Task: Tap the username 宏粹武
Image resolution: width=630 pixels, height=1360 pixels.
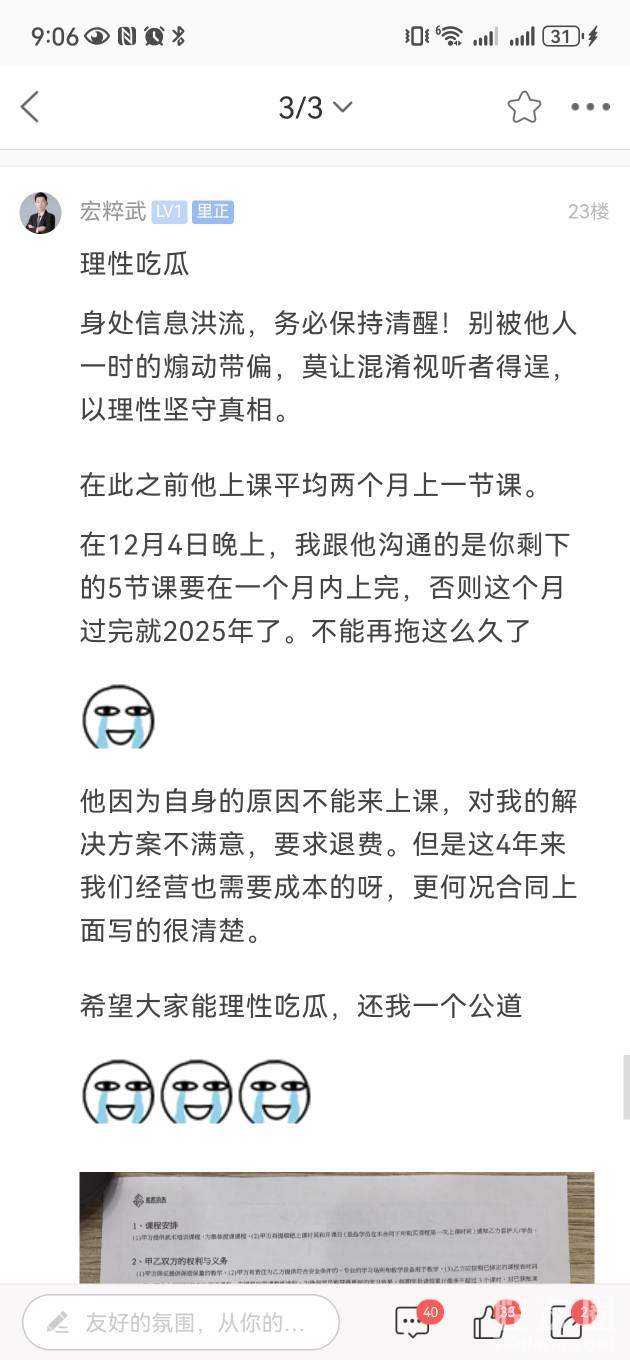Action: (x=112, y=211)
